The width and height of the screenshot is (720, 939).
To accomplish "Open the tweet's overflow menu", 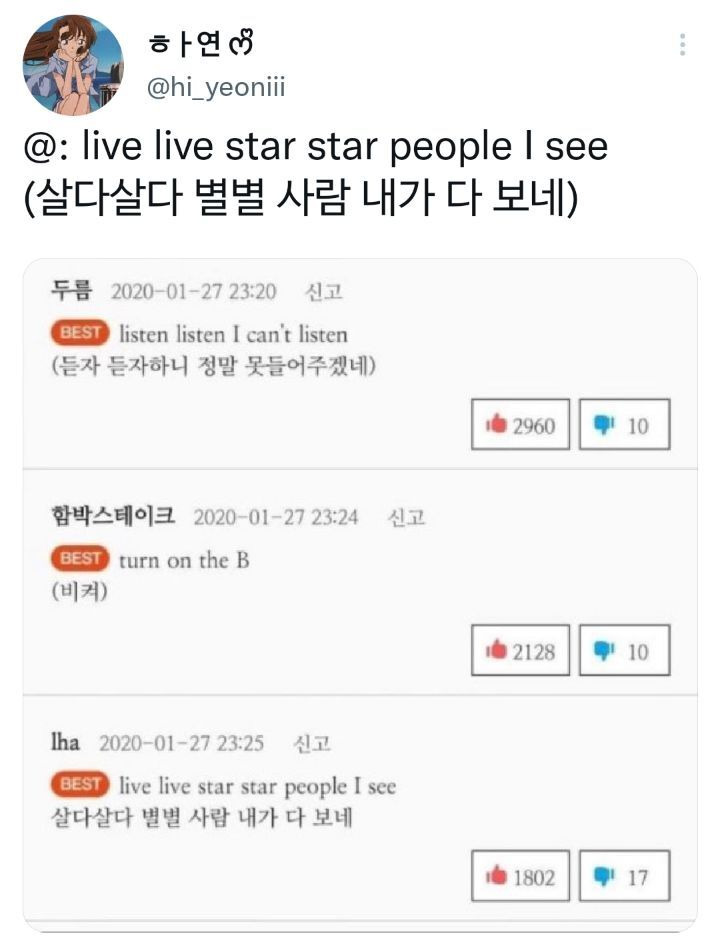I will click(682, 45).
